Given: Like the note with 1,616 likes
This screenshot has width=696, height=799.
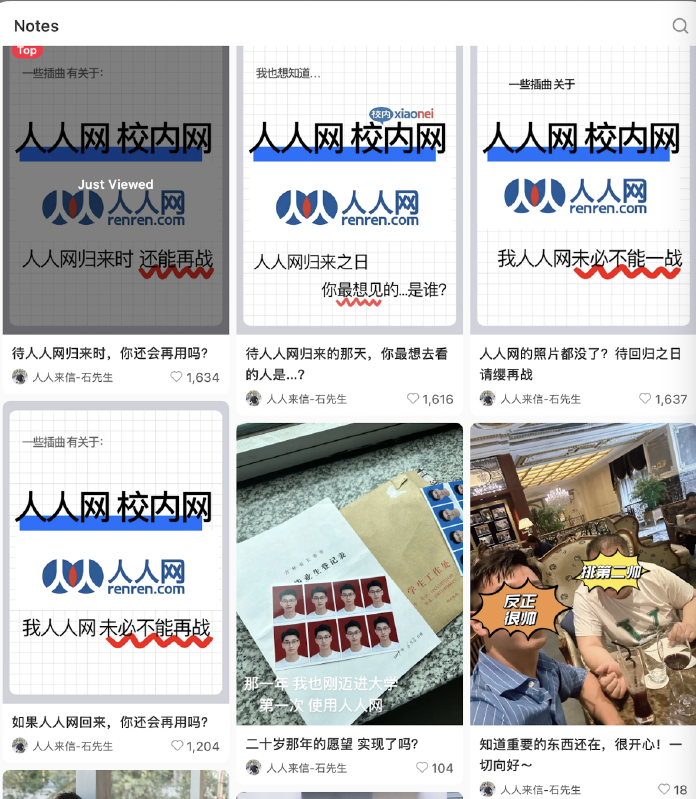Looking at the screenshot, I should click(413, 399).
